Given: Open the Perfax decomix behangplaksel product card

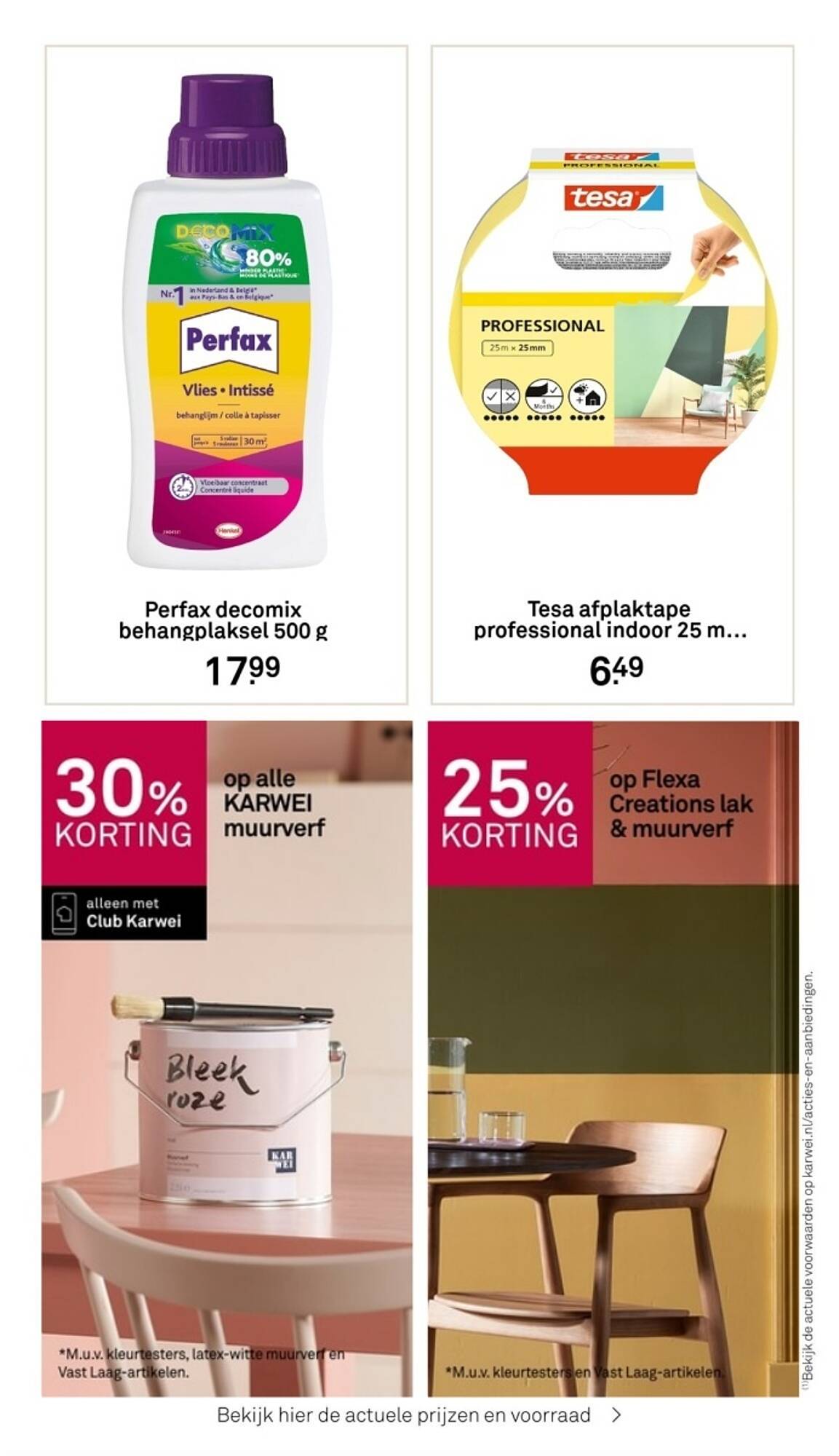Looking at the screenshot, I should 226,375.
